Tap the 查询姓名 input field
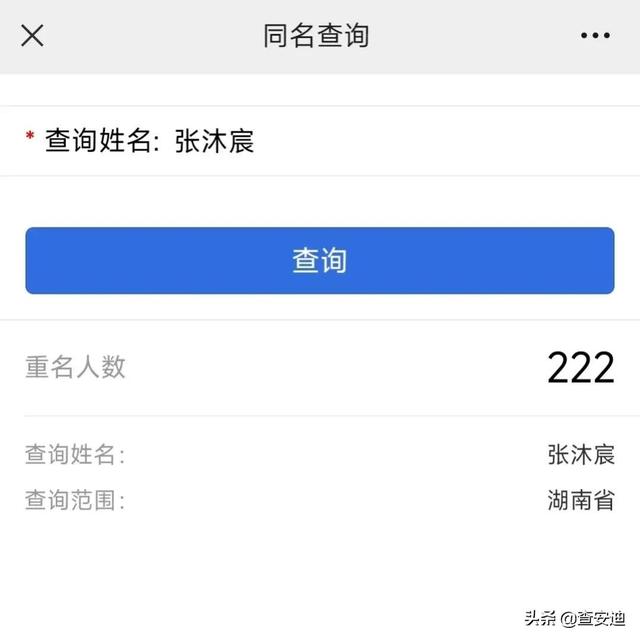640x641 pixels. point(400,141)
